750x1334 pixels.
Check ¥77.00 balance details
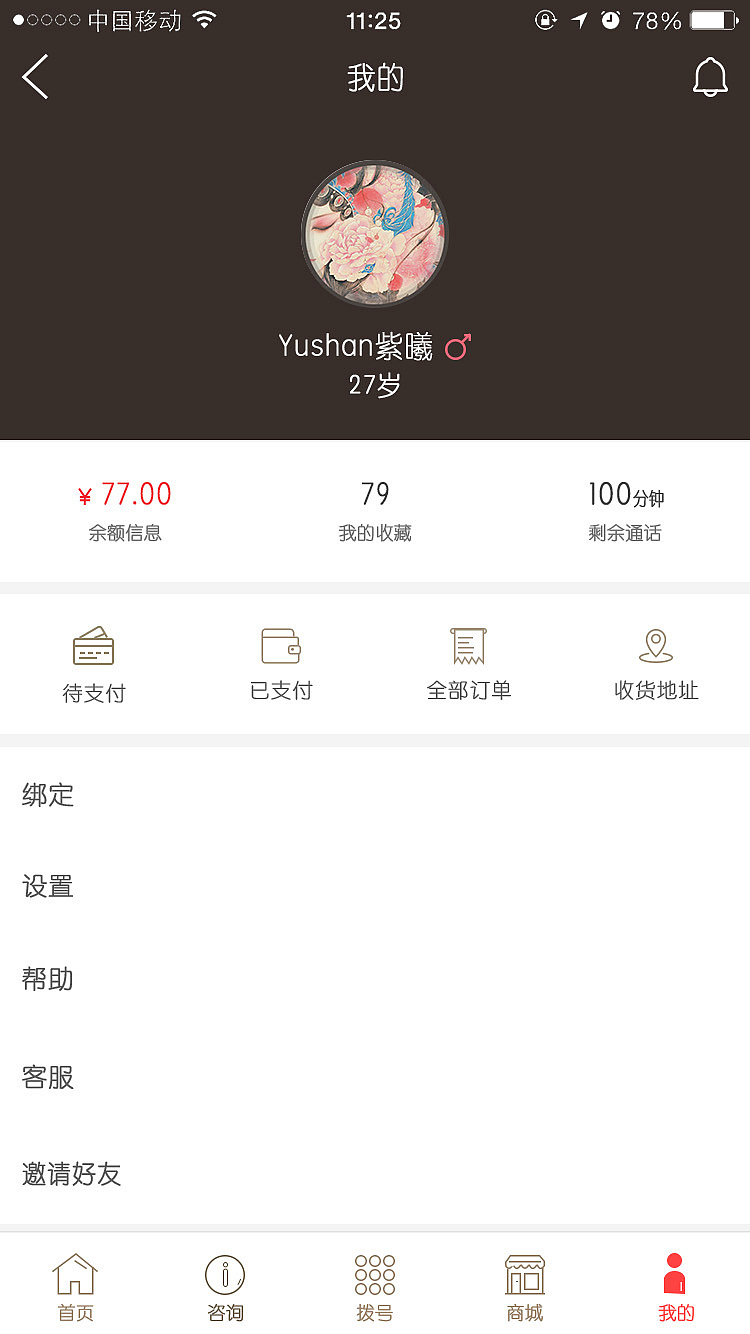125,508
